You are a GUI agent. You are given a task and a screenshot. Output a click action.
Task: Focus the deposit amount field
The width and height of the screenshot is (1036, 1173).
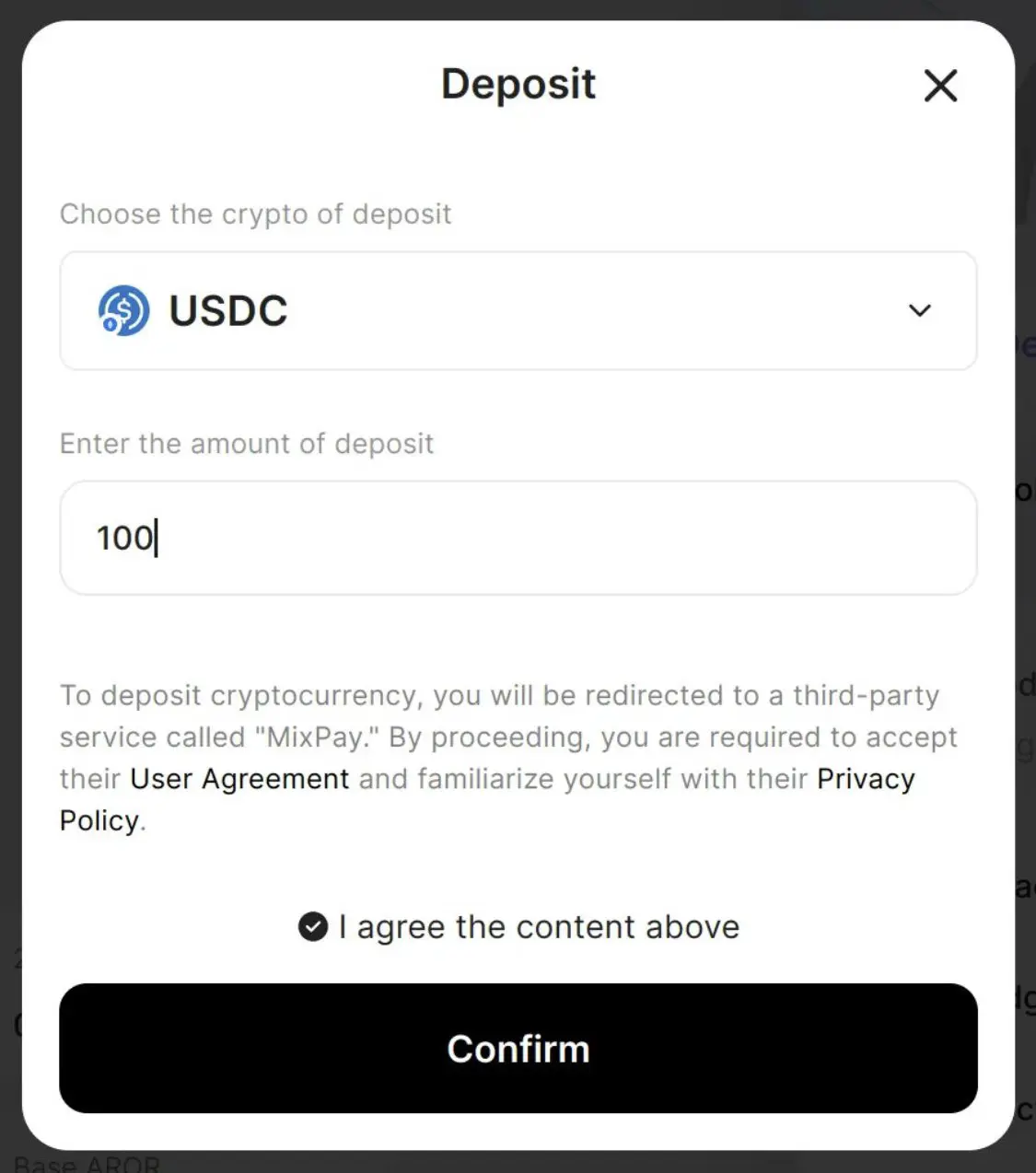pos(518,538)
